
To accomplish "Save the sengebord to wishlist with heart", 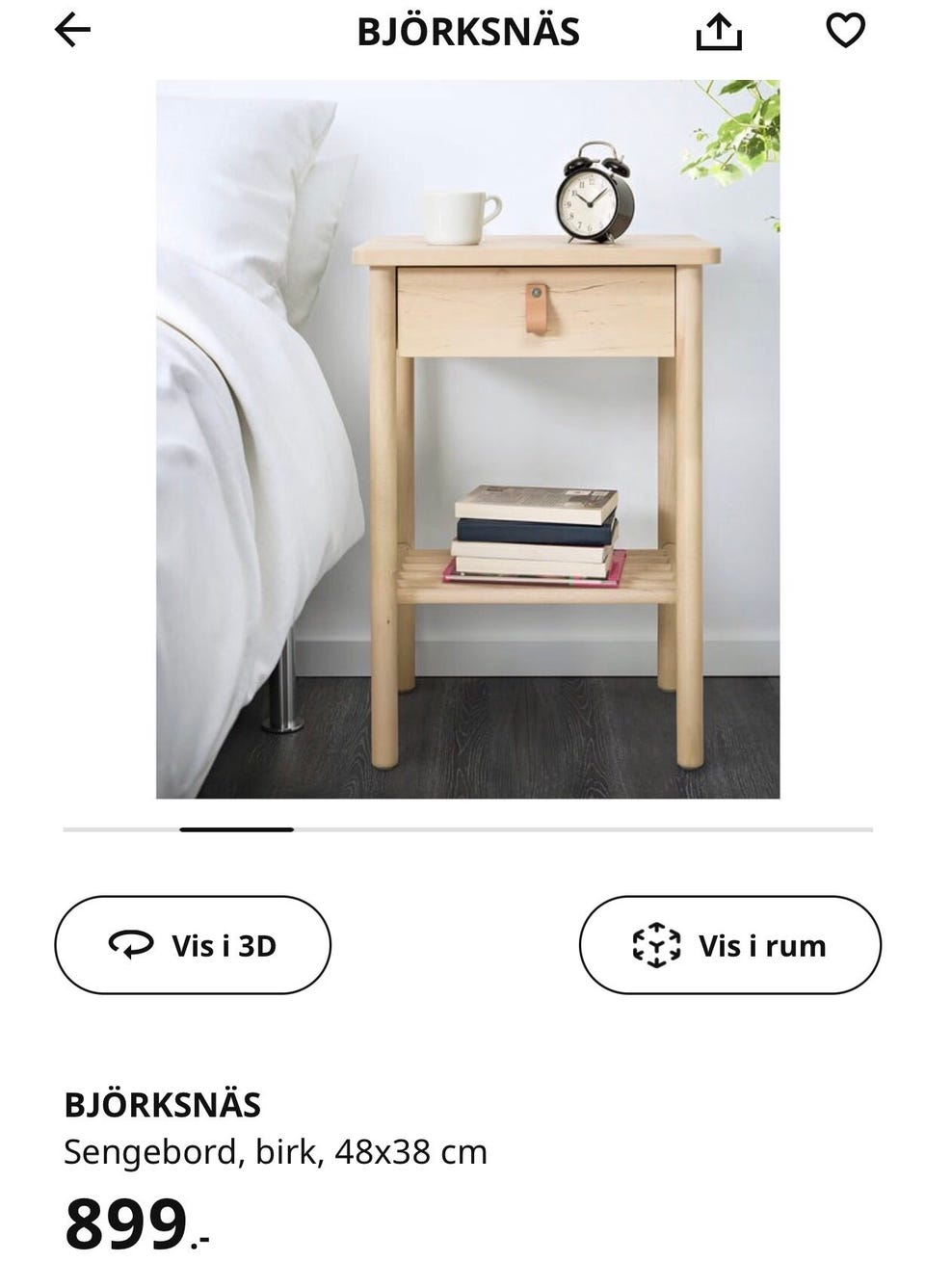I will (846, 30).
